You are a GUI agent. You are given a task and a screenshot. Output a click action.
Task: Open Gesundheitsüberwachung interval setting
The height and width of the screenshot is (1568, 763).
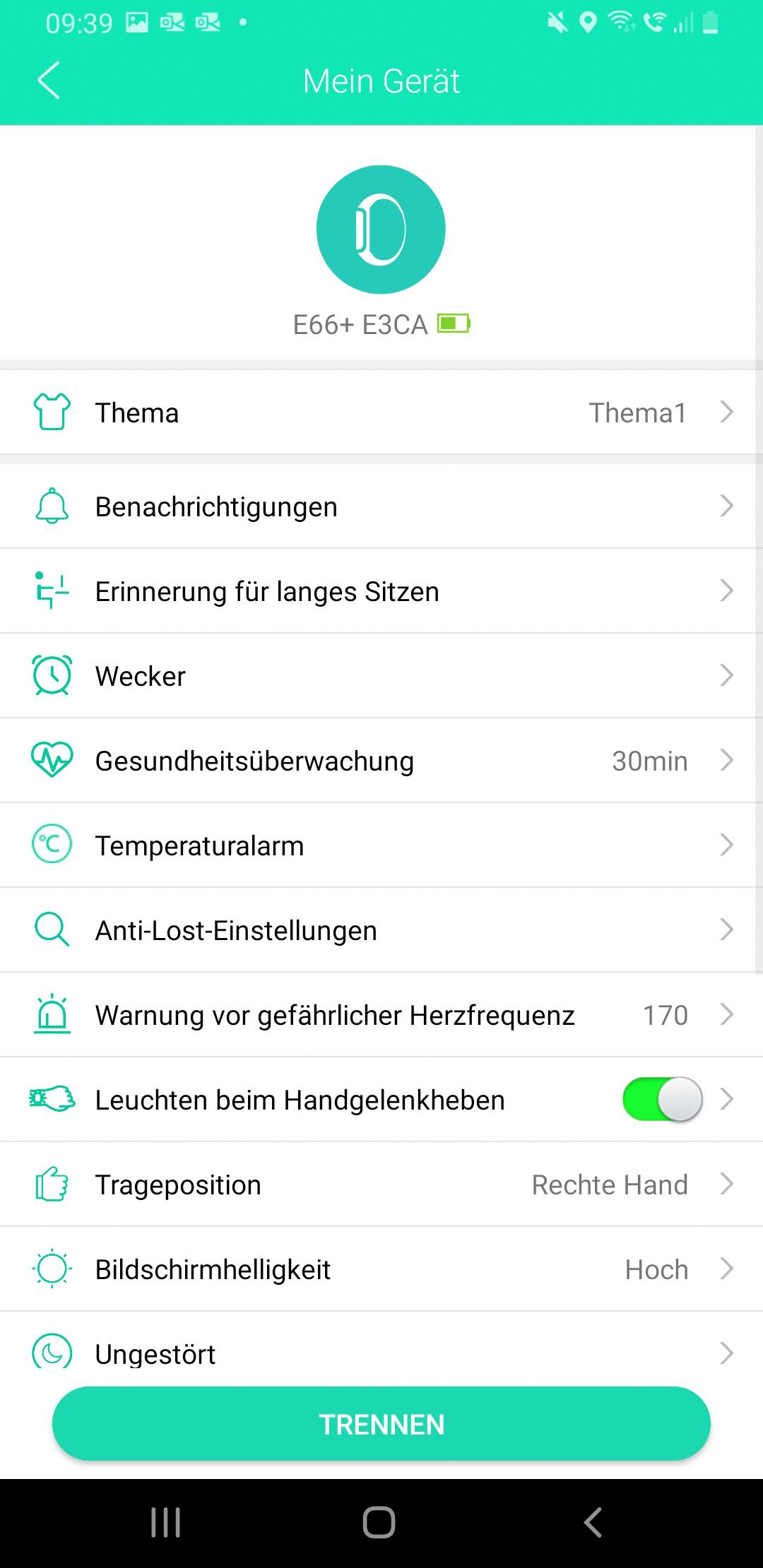(x=381, y=761)
